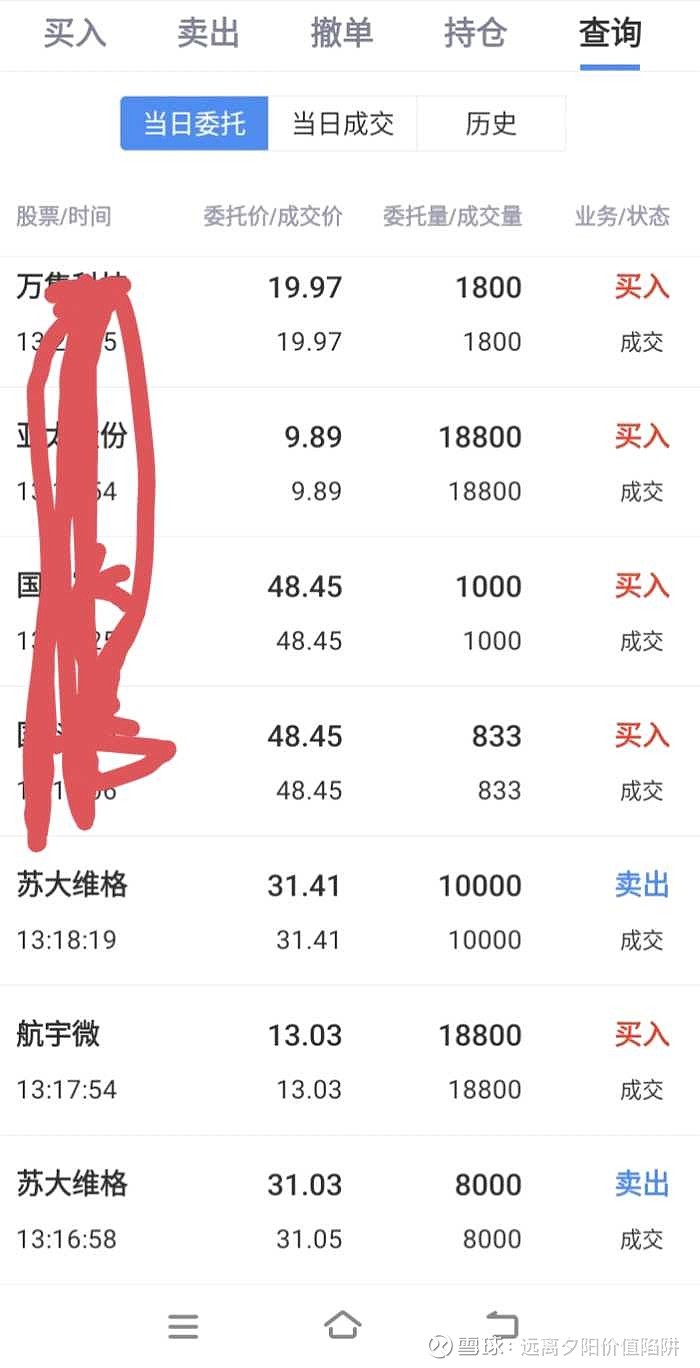Switch to the 买入 tab

coord(74,33)
